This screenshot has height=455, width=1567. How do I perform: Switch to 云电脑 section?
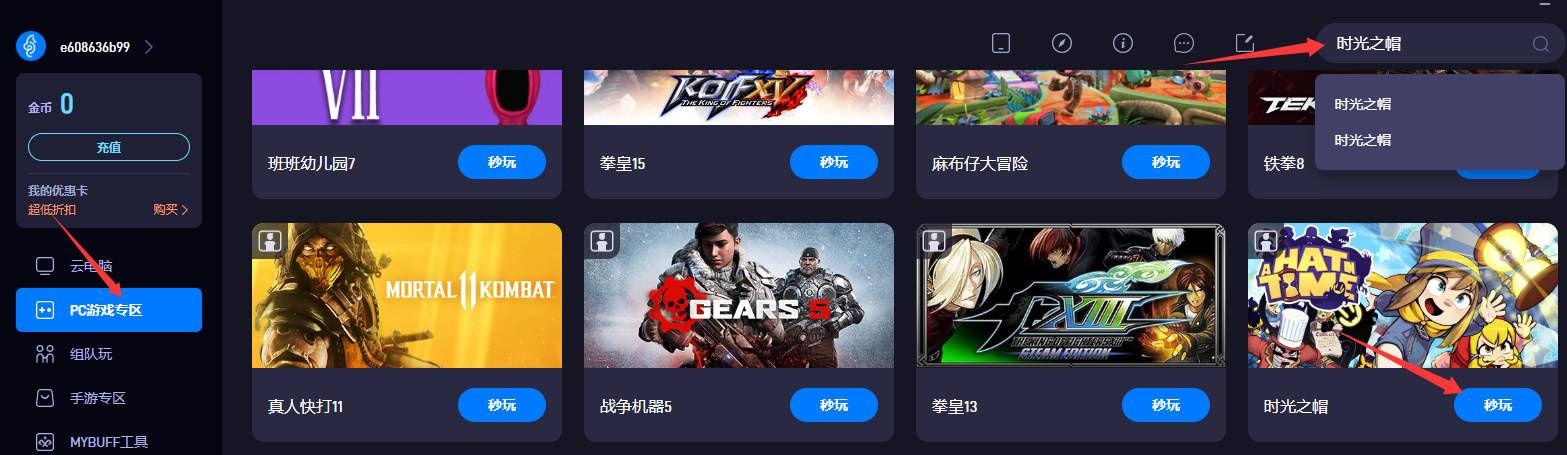[90, 266]
